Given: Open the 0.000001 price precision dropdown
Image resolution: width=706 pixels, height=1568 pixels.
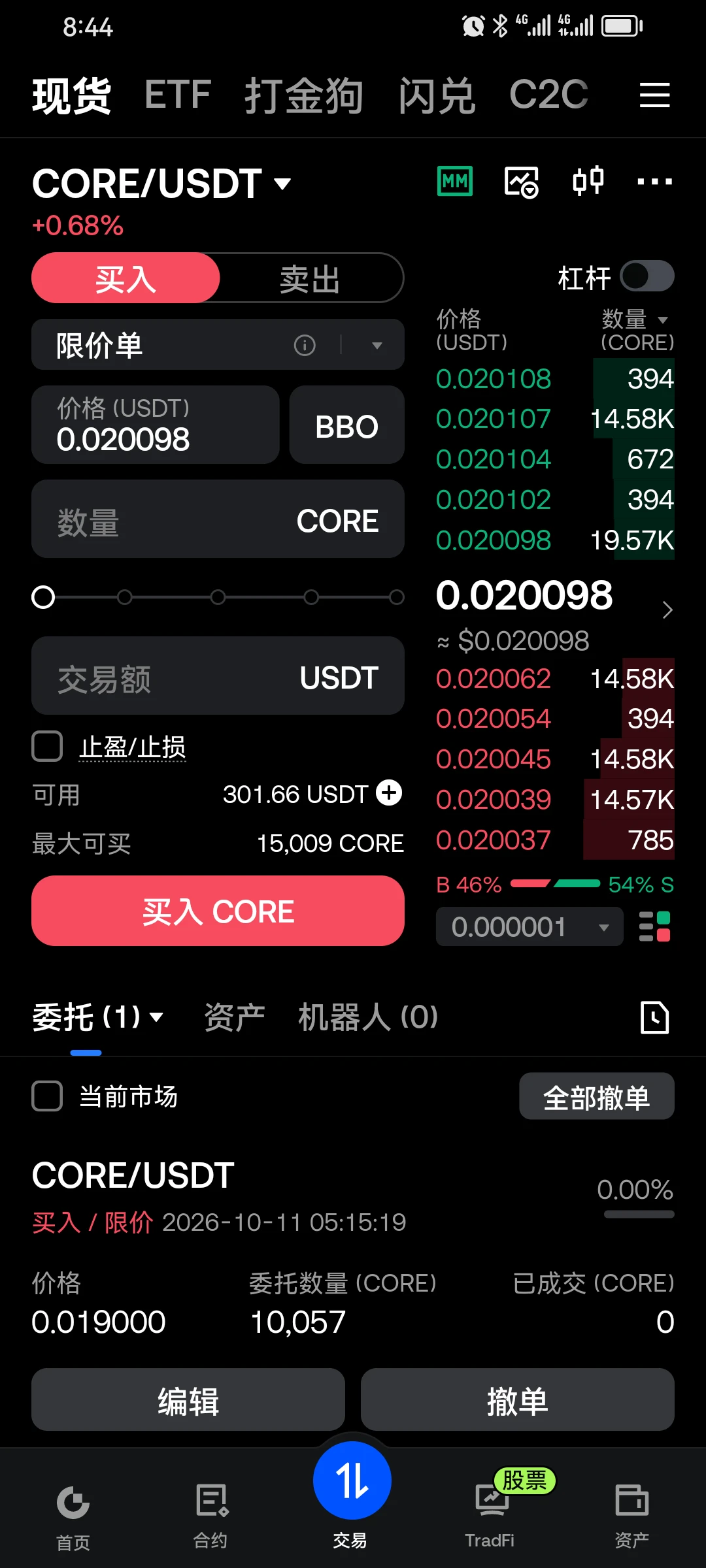Looking at the screenshot, I should pyautogui.click(x=529, y=926).
